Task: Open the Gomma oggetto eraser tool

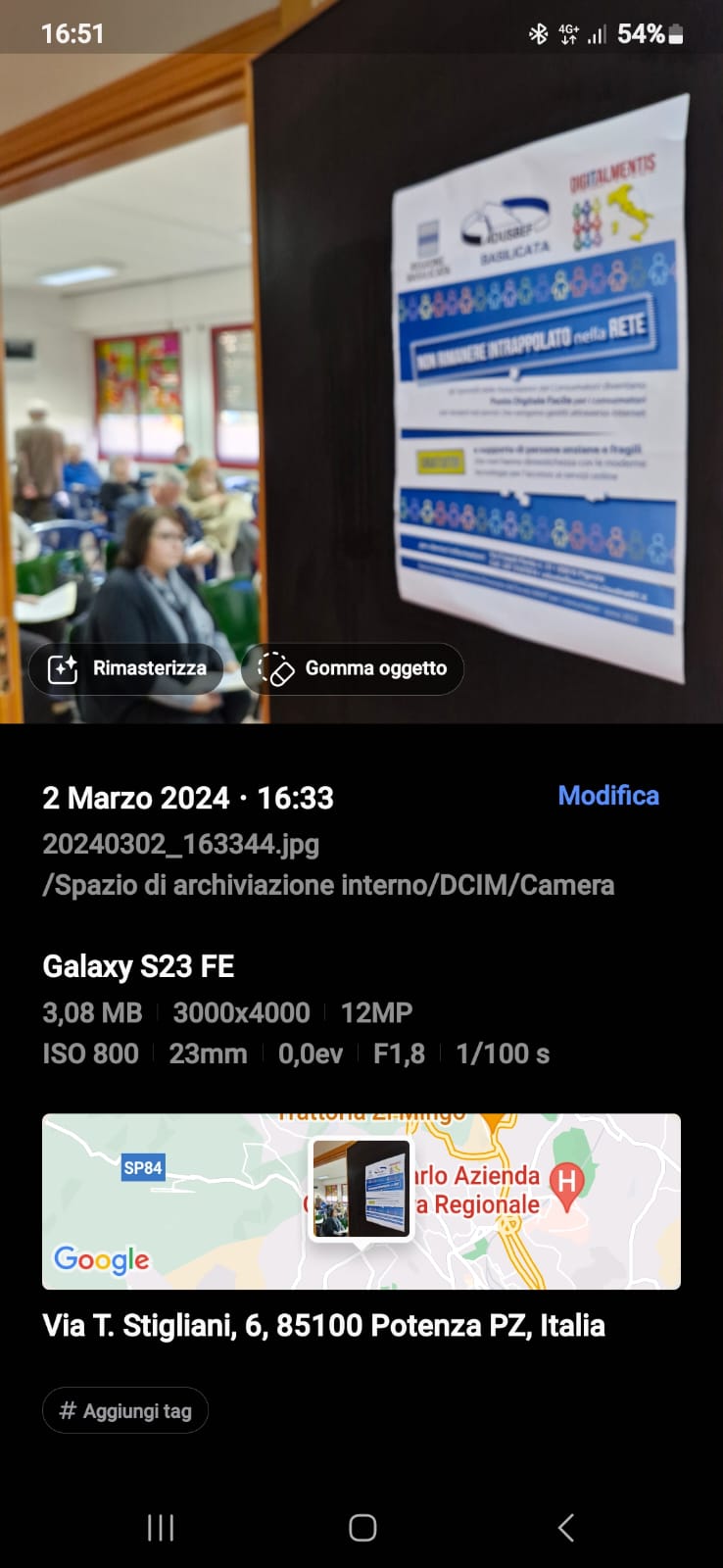Action: [353, 668]
